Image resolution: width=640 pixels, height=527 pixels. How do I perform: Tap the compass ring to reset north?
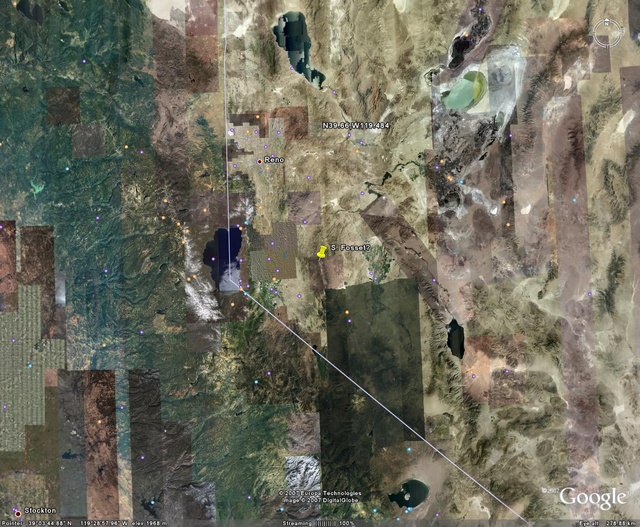607,34
